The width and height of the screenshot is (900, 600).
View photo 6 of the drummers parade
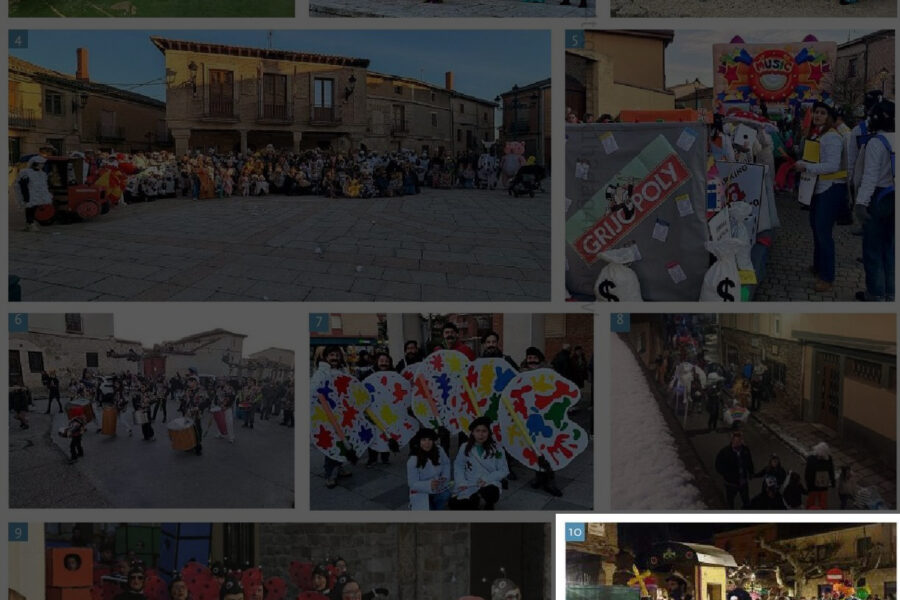pos(151,411)
